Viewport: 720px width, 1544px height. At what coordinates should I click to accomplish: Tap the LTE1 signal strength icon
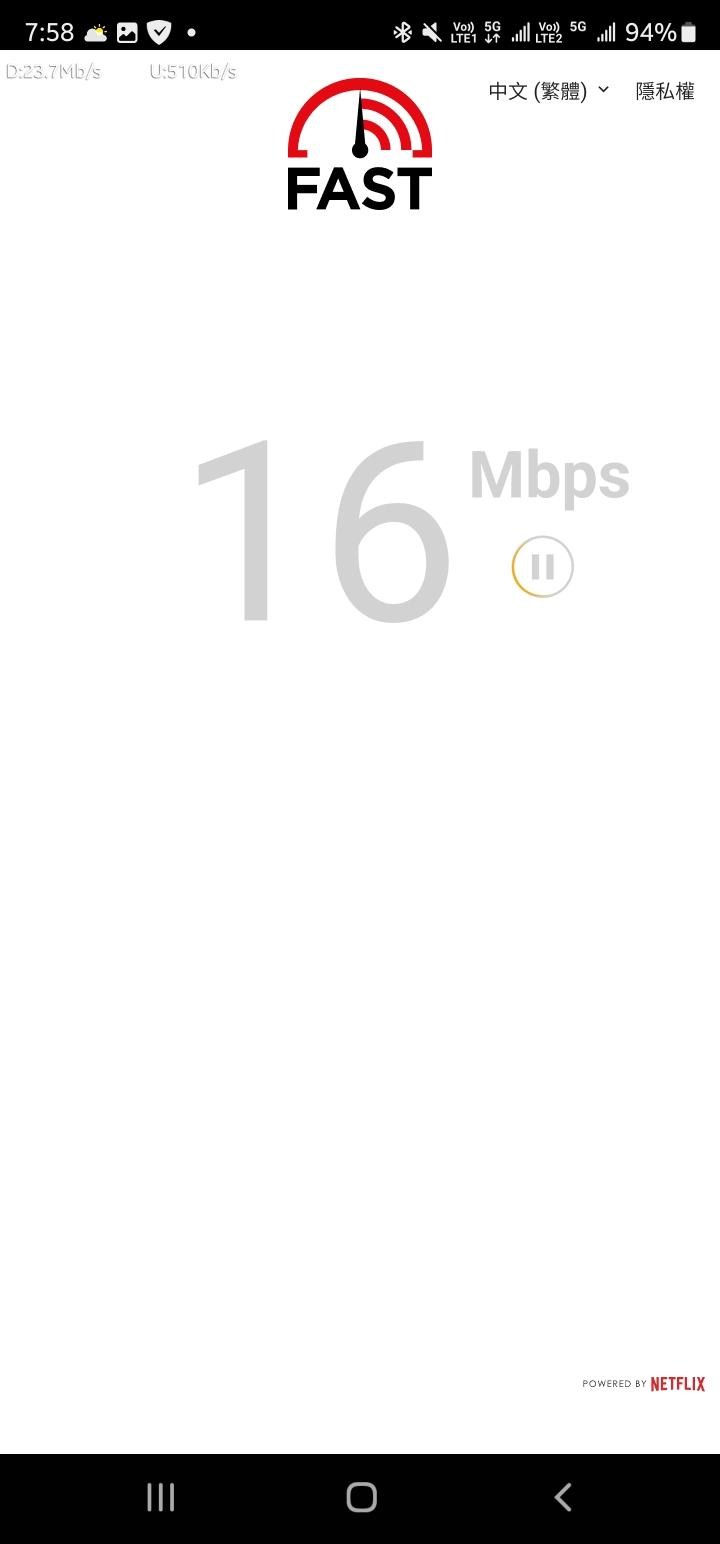pos(521,31)
